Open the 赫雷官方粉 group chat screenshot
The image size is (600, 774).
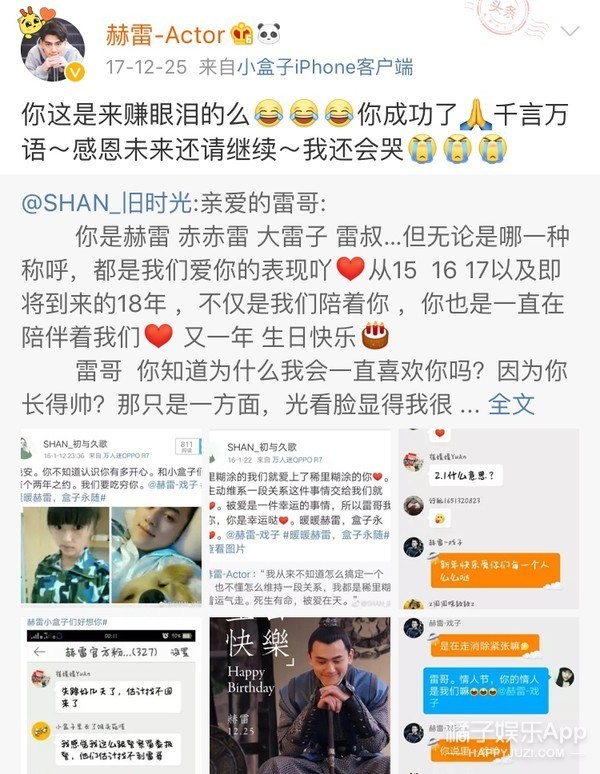pos(111,695)
